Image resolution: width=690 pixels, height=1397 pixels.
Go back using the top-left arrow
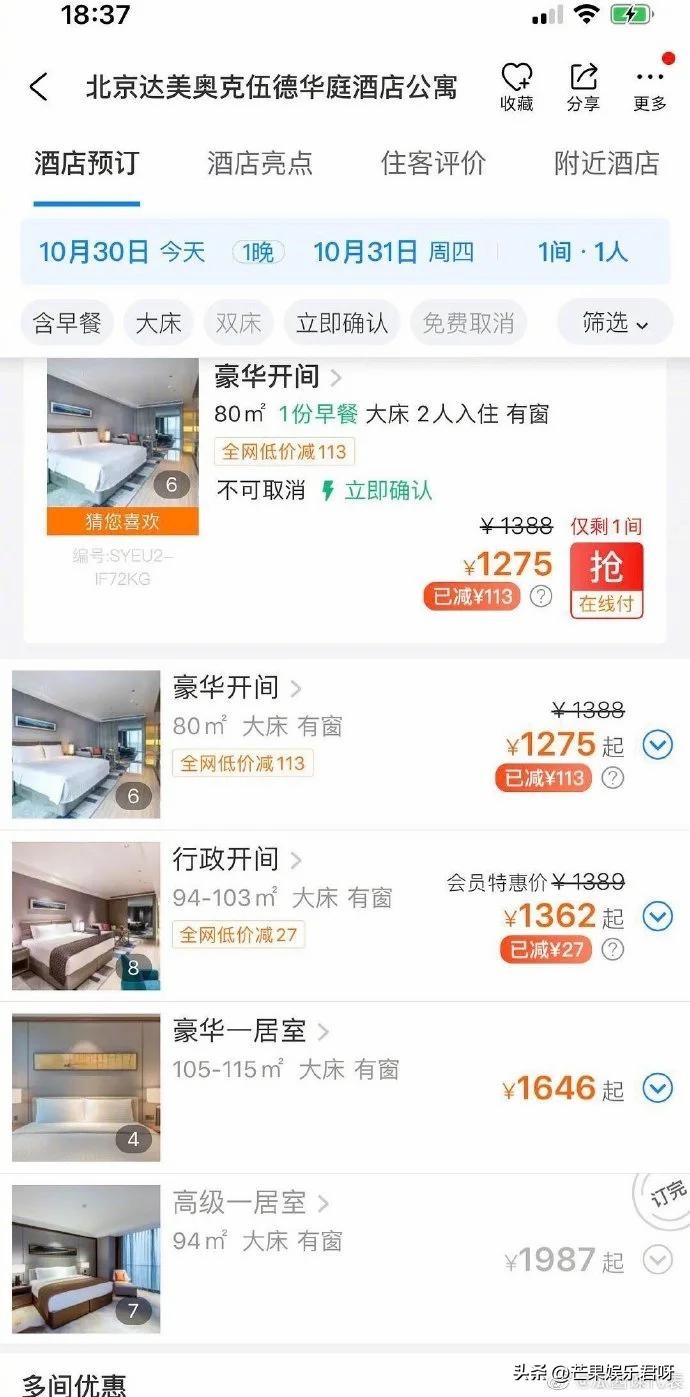pyautogui.click(x=38, y=87)
